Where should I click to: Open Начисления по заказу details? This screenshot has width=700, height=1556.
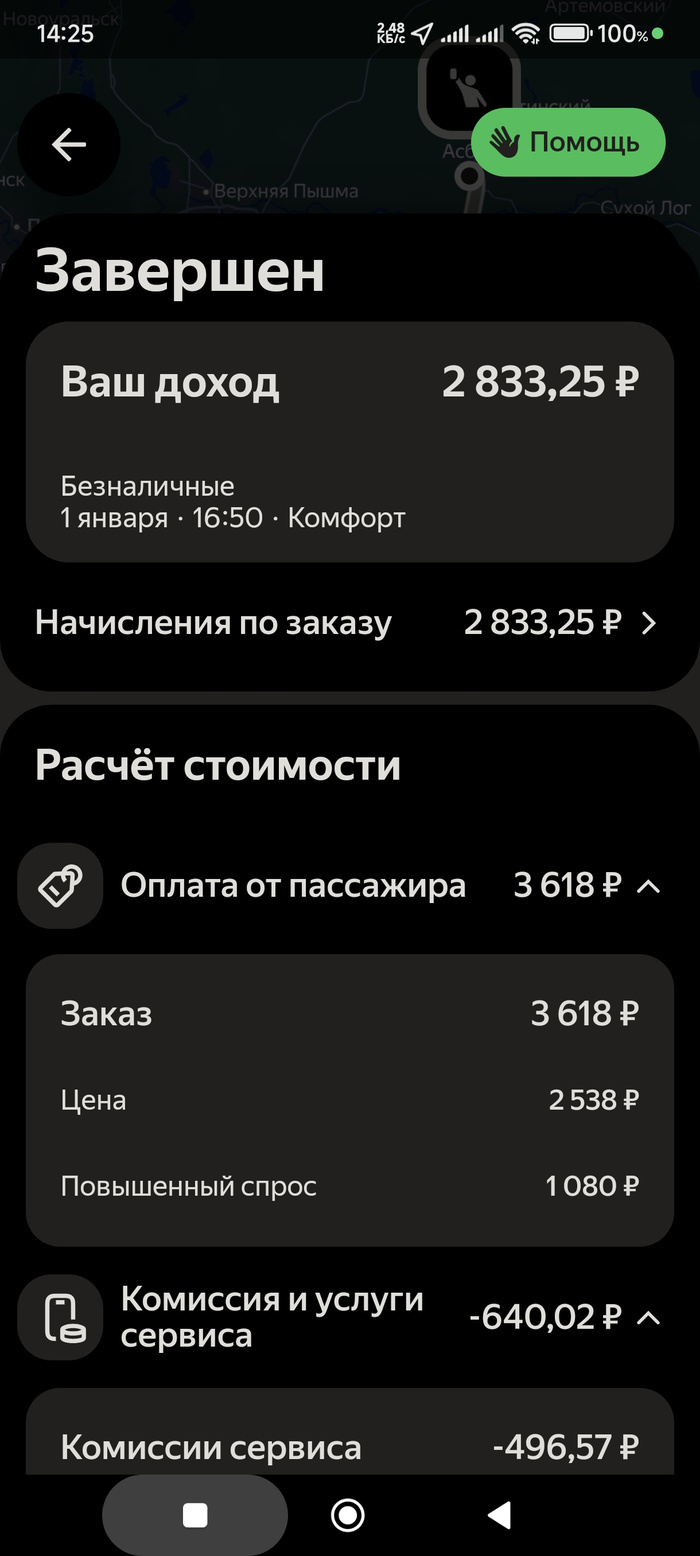(x=347, y=623)
